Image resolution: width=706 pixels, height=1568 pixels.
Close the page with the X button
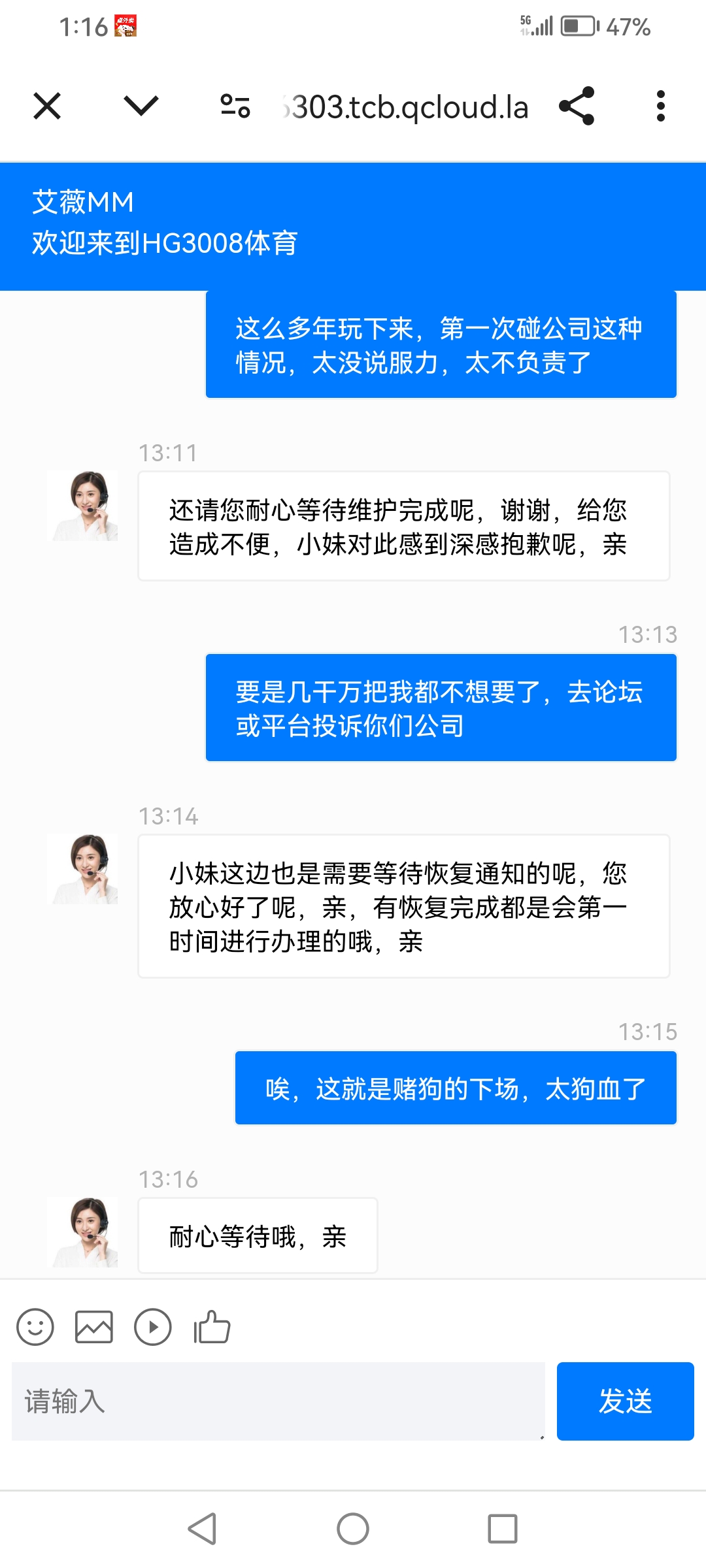[x=46, y=107]
